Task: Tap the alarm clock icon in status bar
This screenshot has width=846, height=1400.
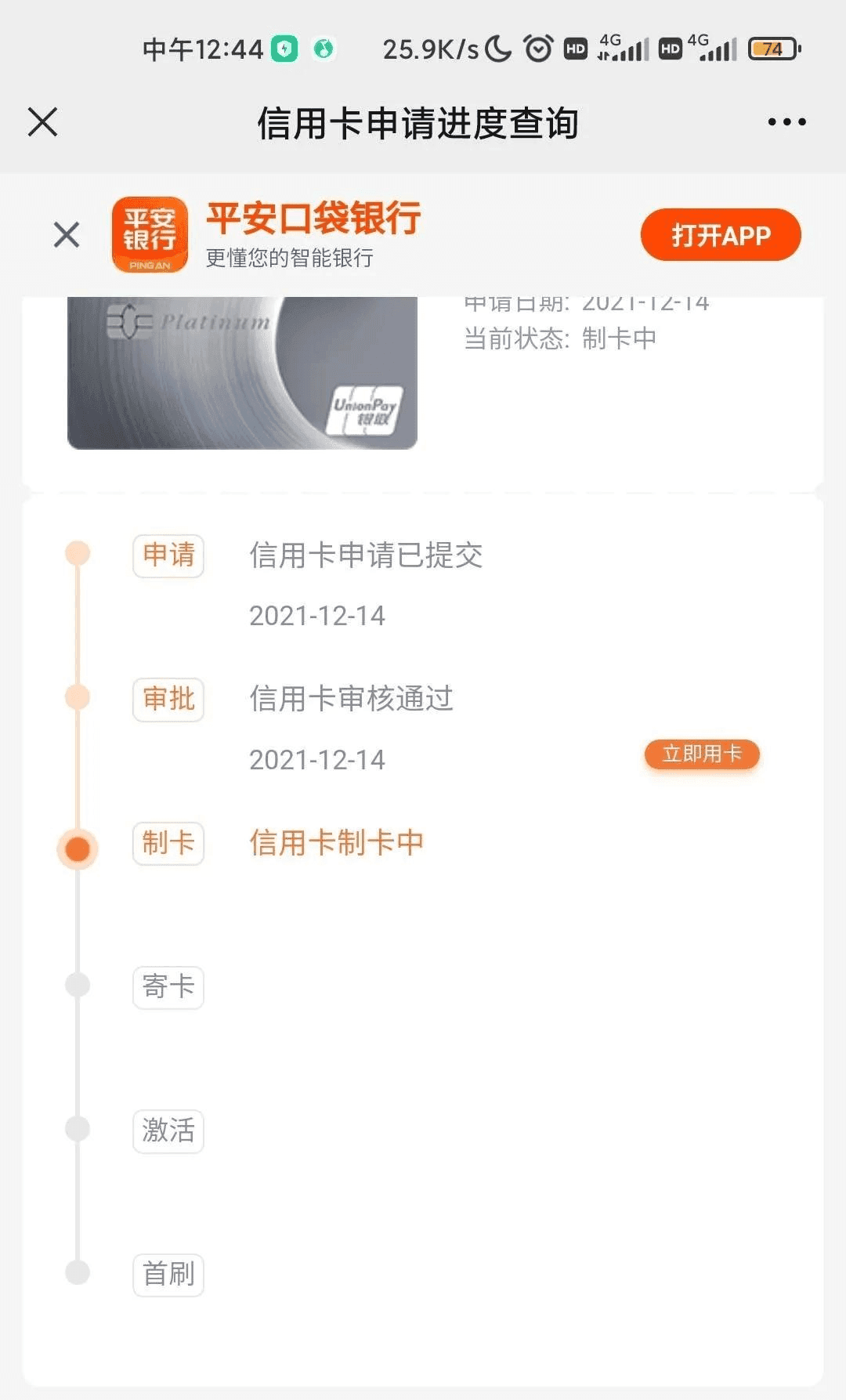Action: tap(537, 49)
